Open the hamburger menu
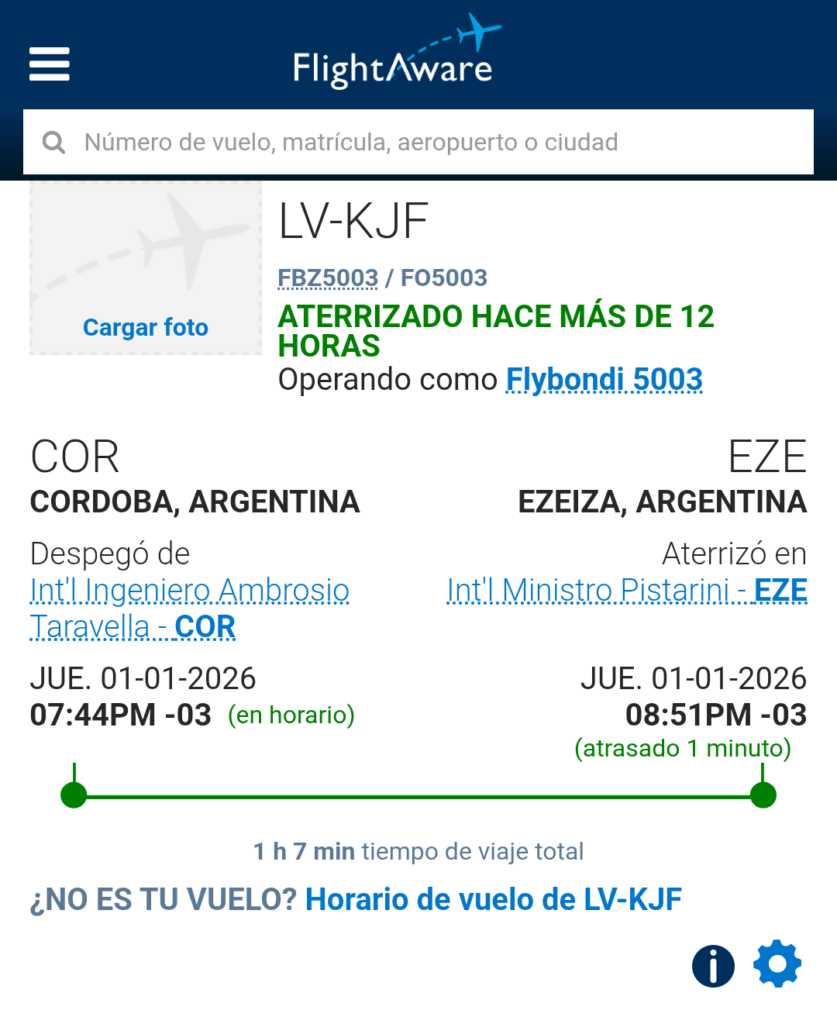This screenshot has height=1024, width=837. [x=49, y=64]
